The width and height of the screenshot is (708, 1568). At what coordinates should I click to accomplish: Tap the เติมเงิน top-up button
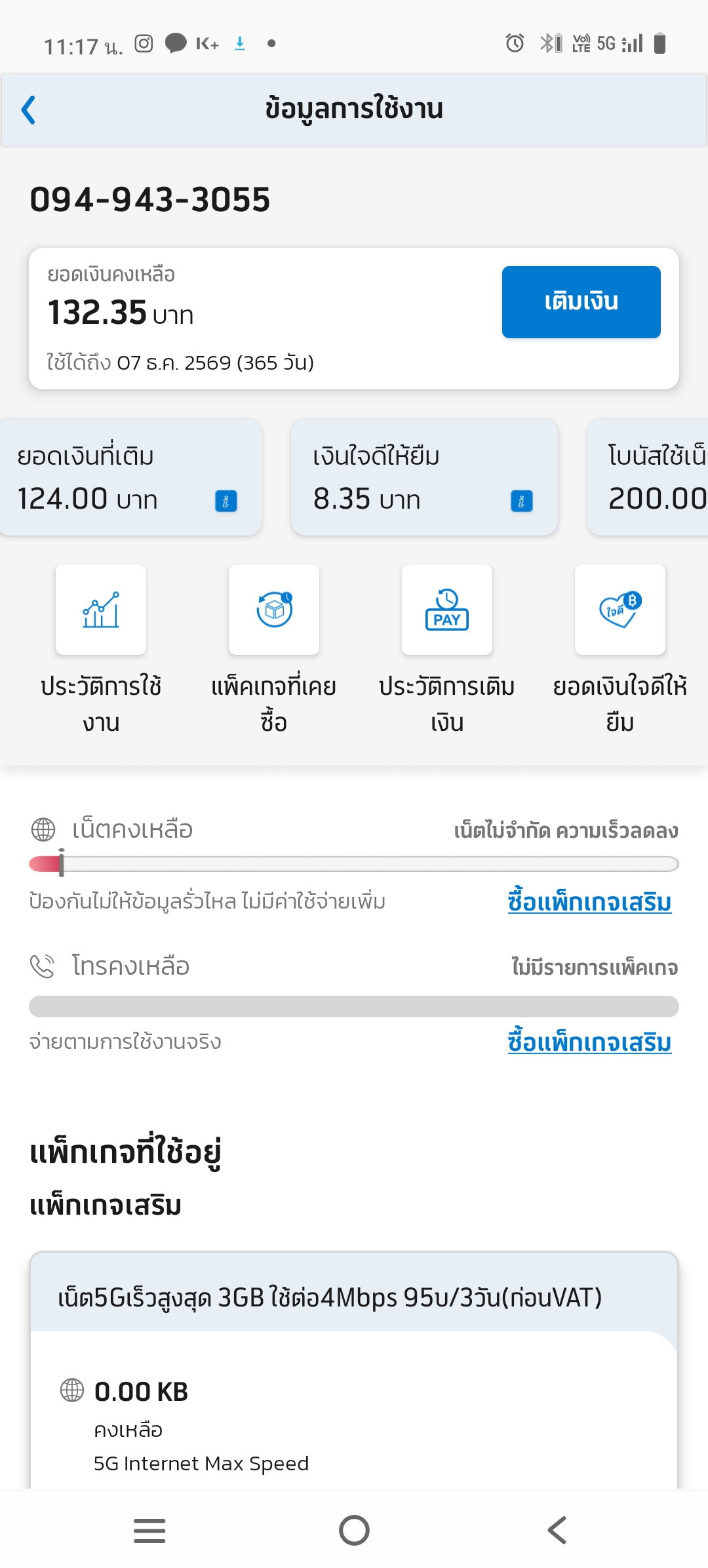coord(581,302)
